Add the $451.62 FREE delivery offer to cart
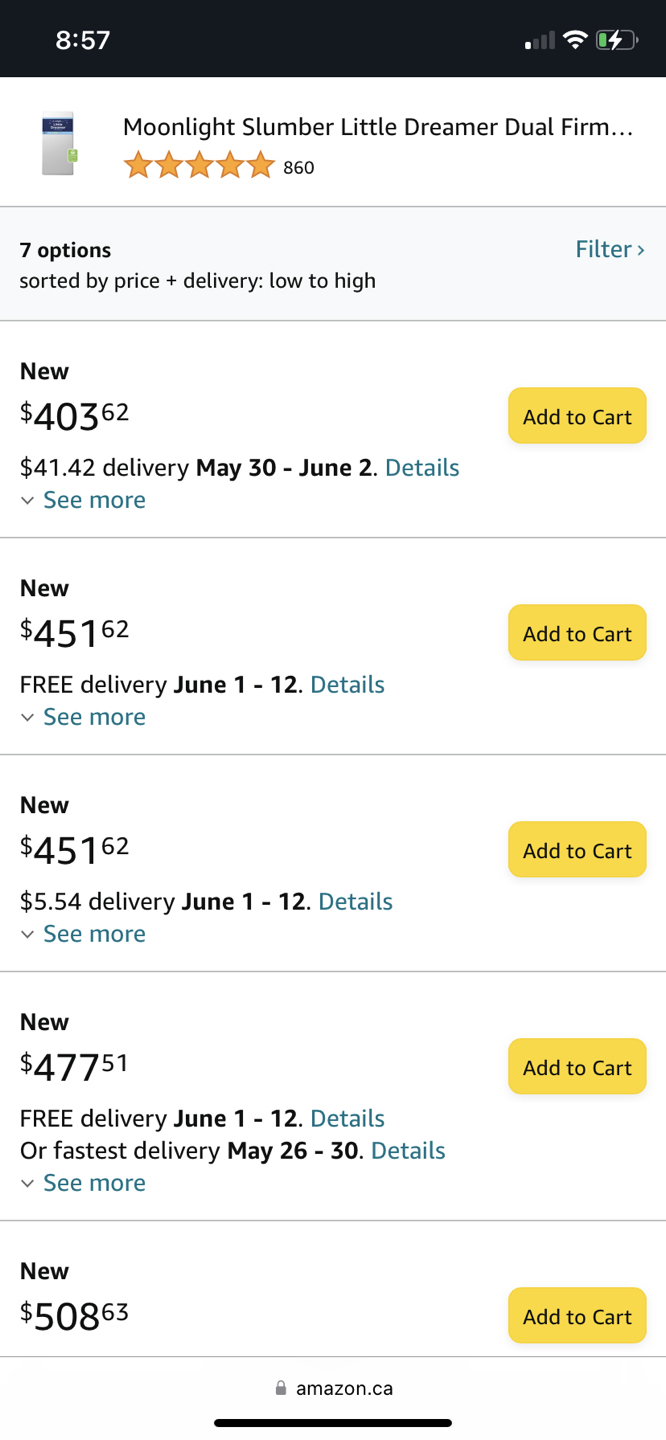This screenshot has height=1440, width=666. coord(577,633)
